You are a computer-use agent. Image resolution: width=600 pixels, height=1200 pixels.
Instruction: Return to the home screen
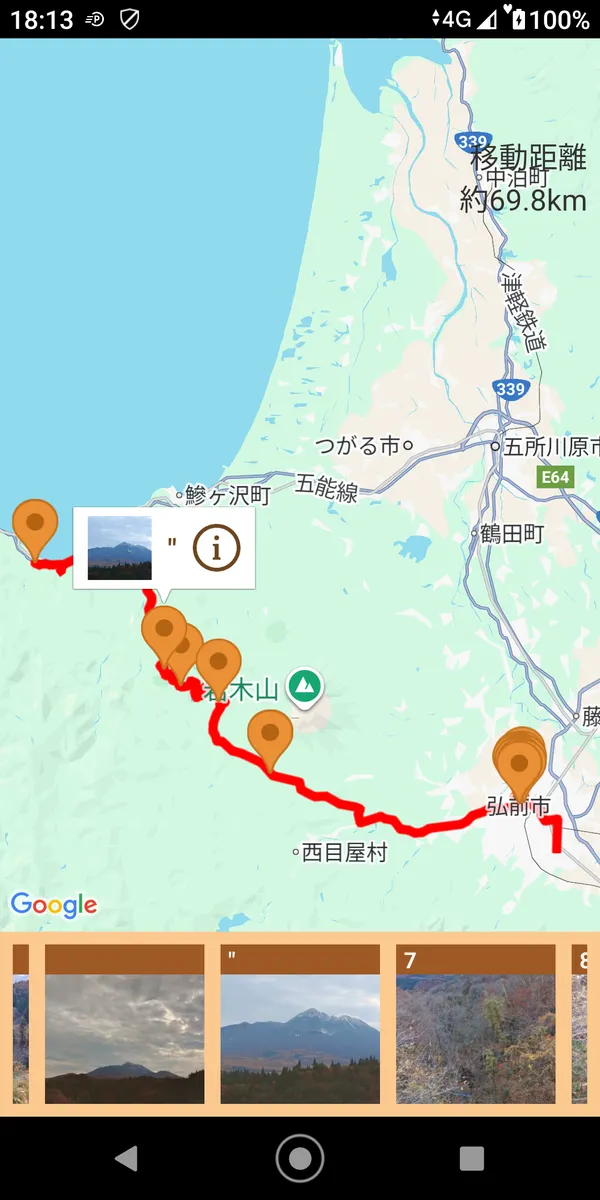pyautogui.click(x=300, y=1158)
